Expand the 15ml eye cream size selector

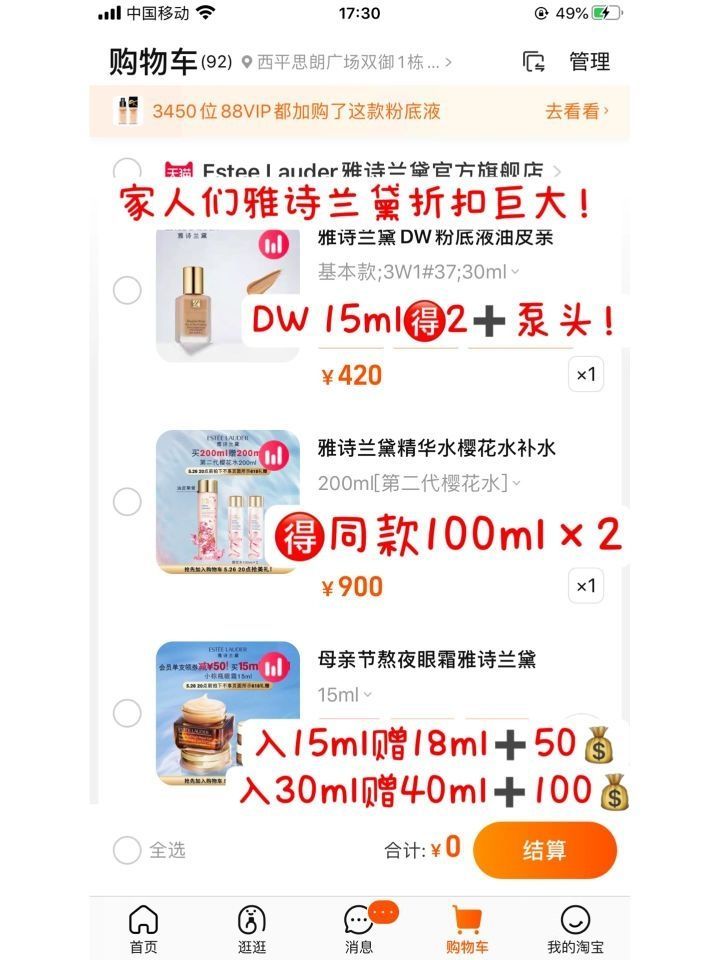(x=345, y=694)
